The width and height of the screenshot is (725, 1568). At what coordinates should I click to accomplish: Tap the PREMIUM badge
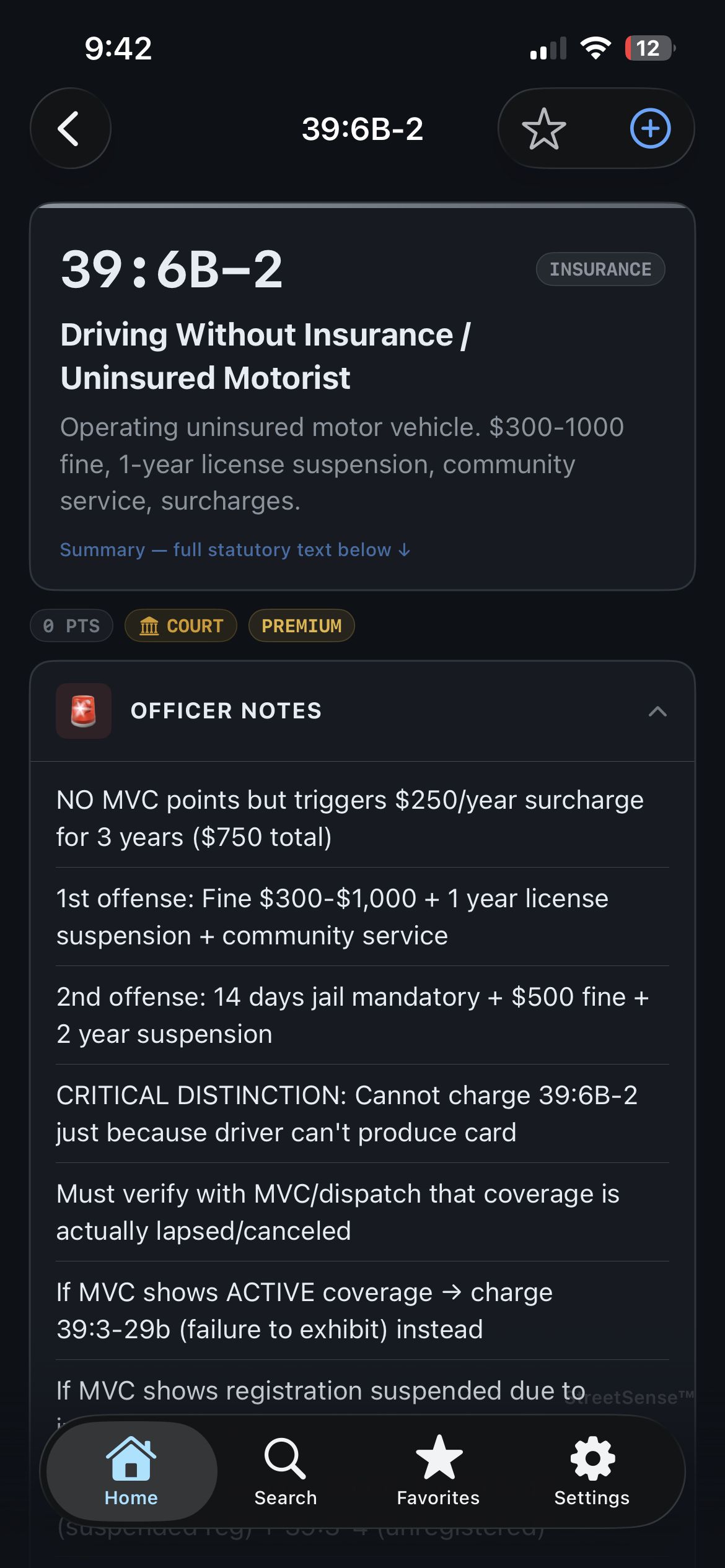coord(301,625)
